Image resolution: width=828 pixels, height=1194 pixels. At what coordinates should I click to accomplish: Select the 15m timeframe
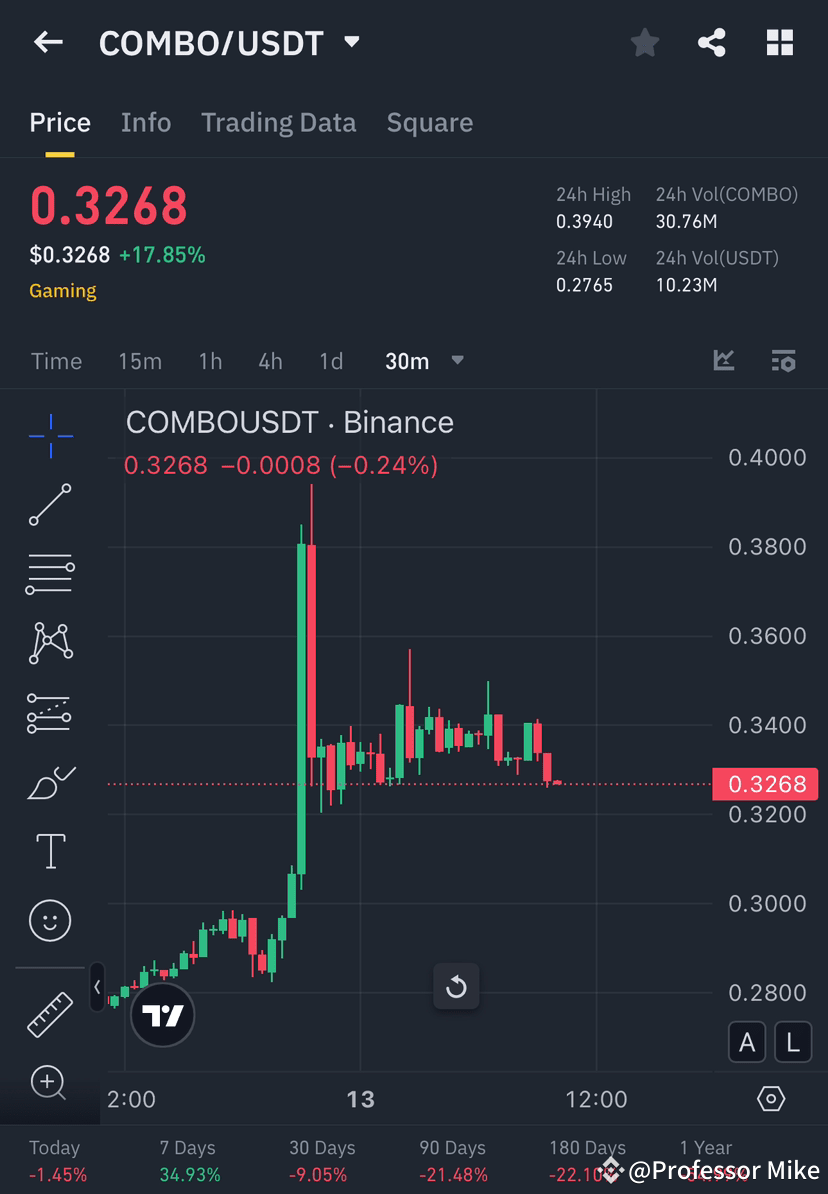pyautogui.click(x=140, y=361)
